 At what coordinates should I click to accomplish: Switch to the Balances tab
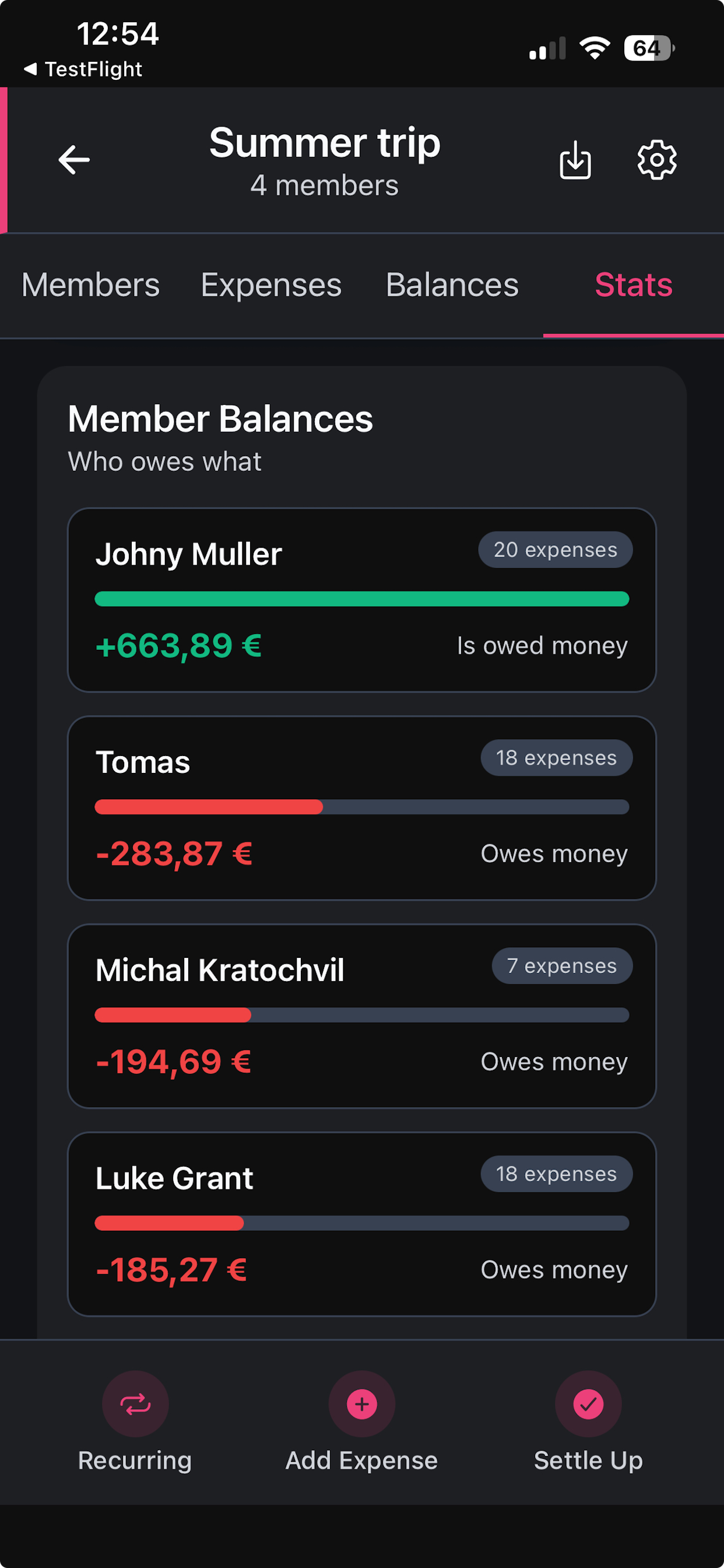tap(452, 284)
